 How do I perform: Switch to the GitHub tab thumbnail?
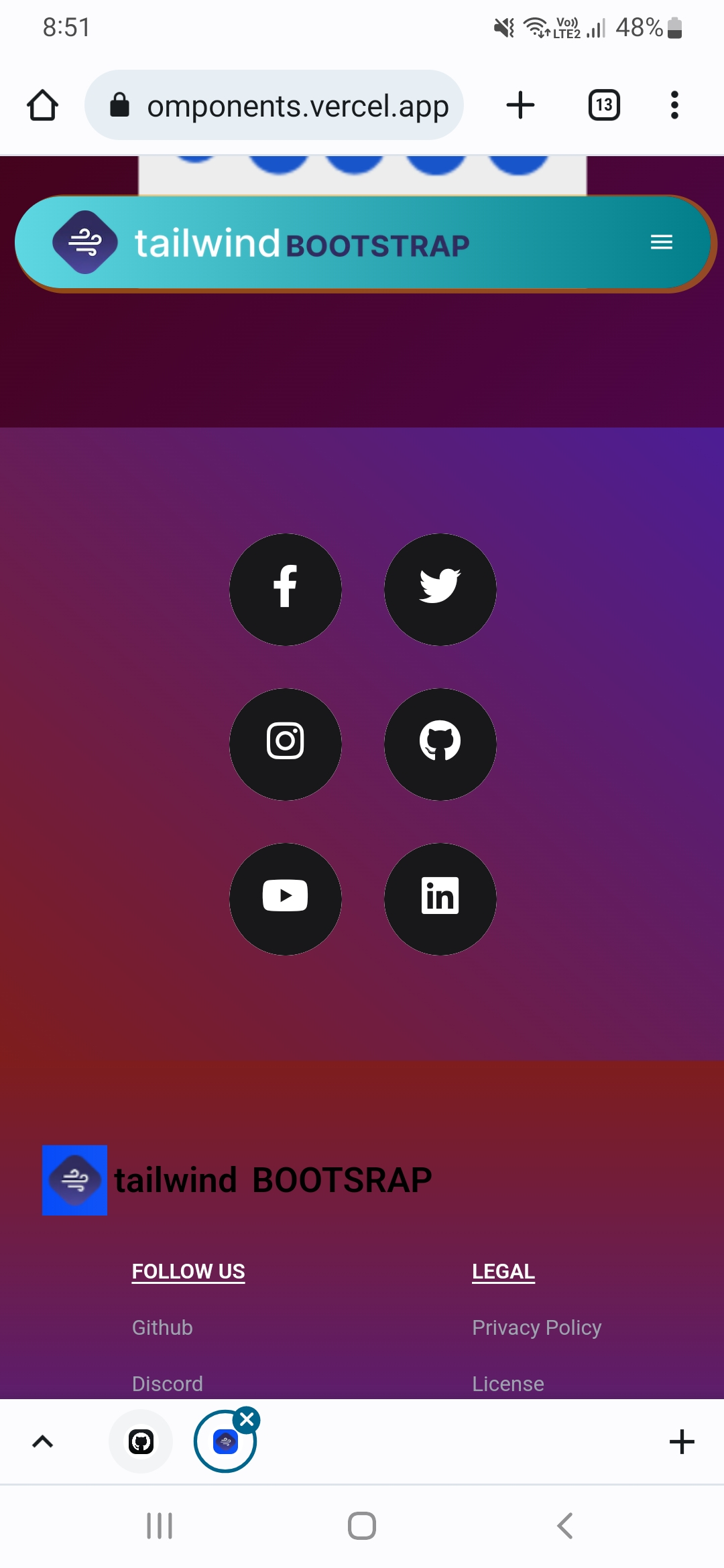[x=141, y=1442]
